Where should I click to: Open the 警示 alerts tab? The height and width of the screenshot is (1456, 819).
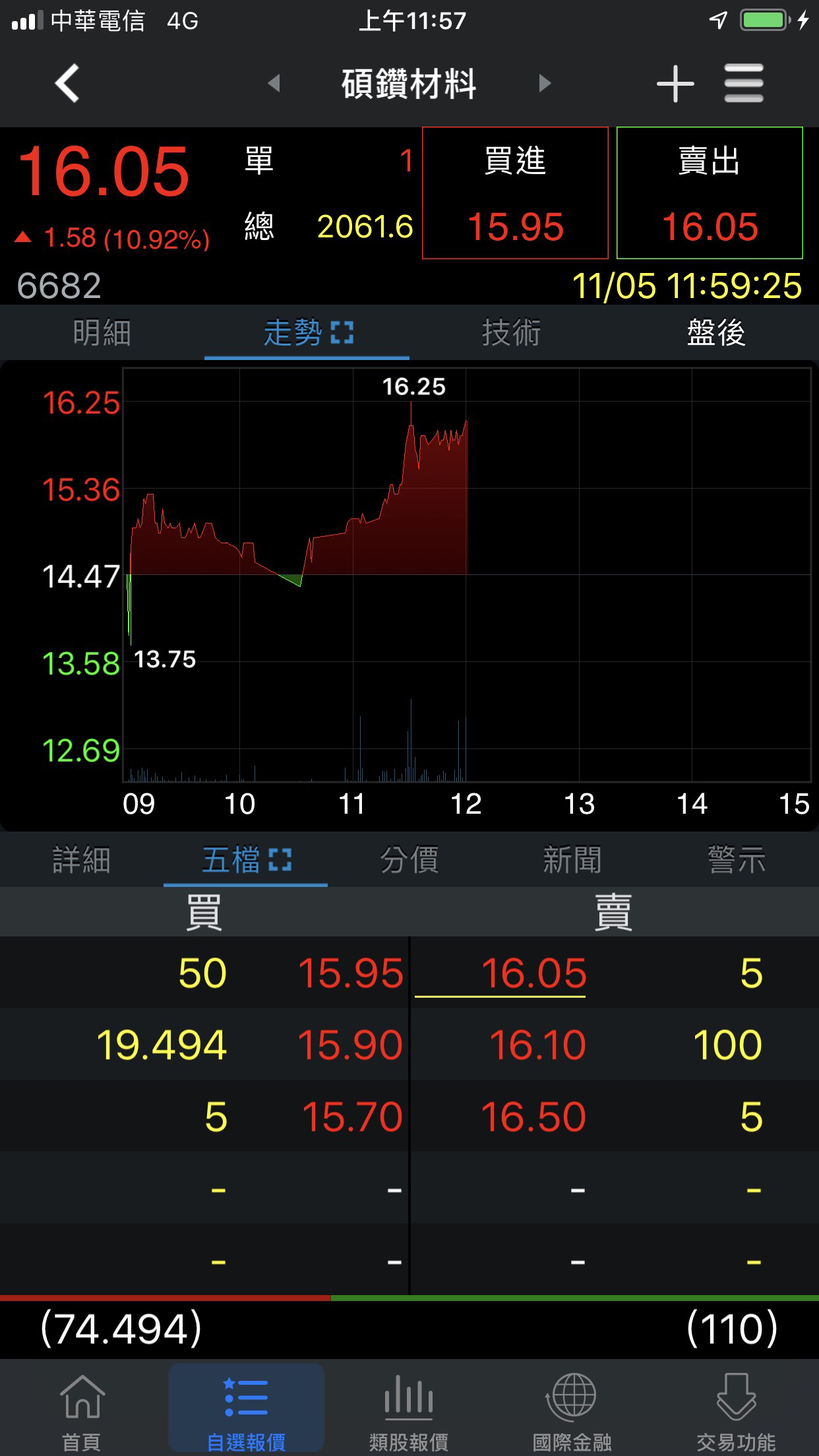[x=737, y=860]
